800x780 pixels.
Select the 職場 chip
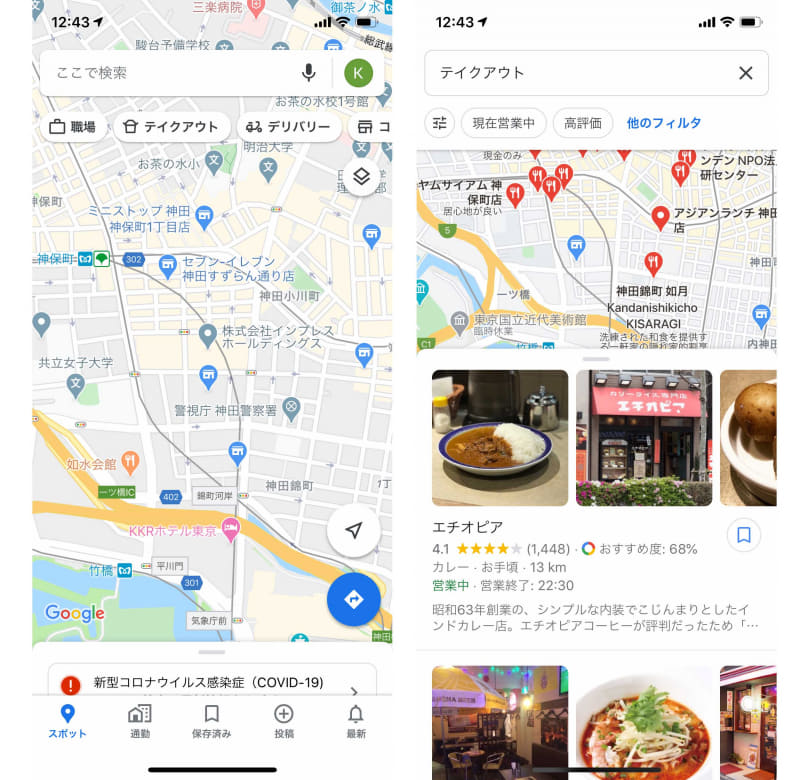73,127
